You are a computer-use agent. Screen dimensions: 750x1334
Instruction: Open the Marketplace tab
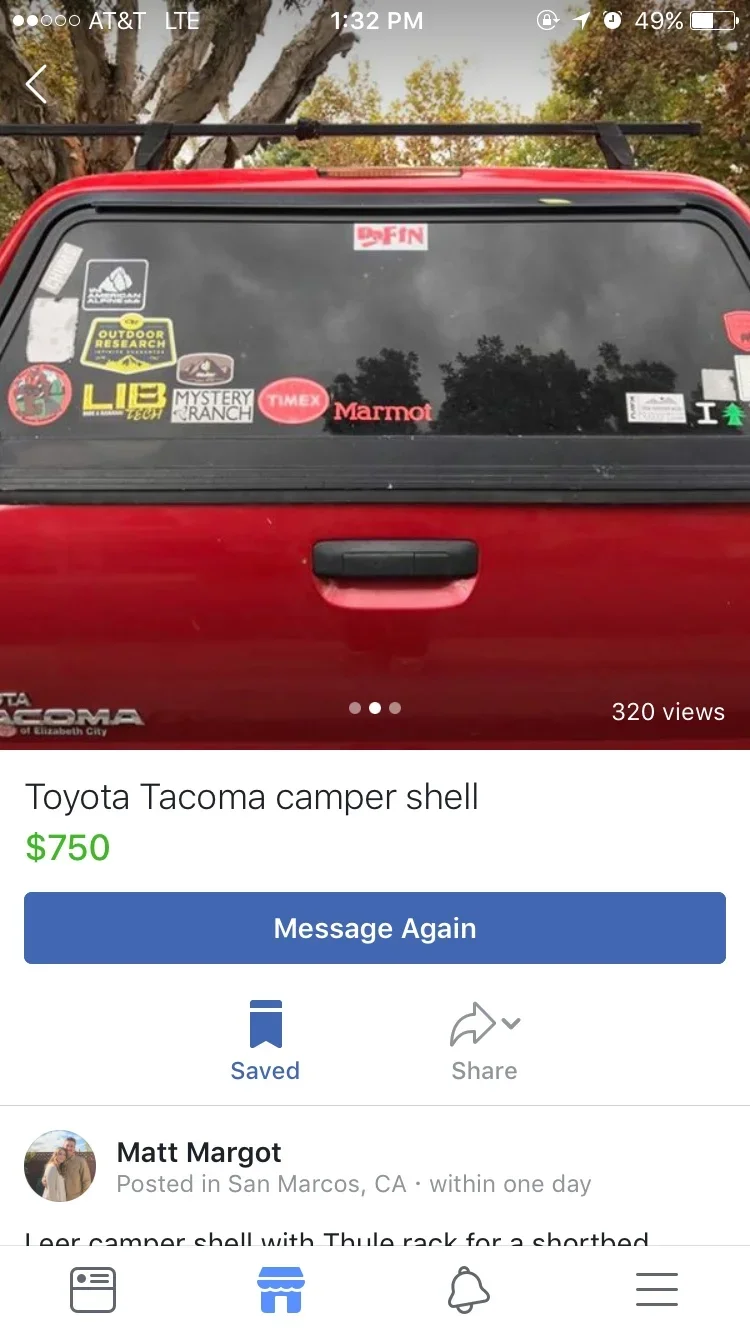click(281, 1289)
